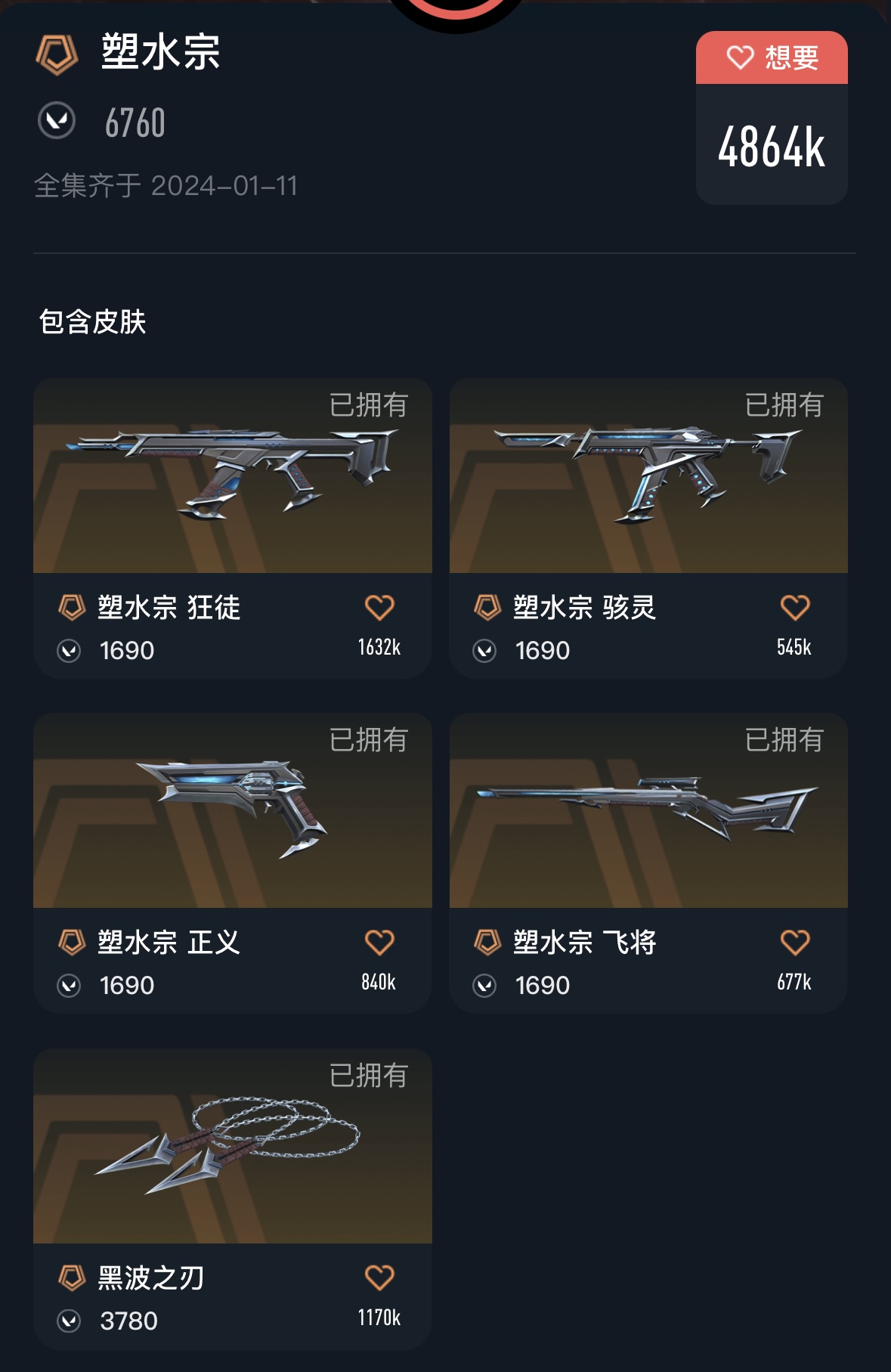Like the 塑水宗 骇灵 skin
891x1372 pixels.
pyautogui.click(x=794, y=608)
